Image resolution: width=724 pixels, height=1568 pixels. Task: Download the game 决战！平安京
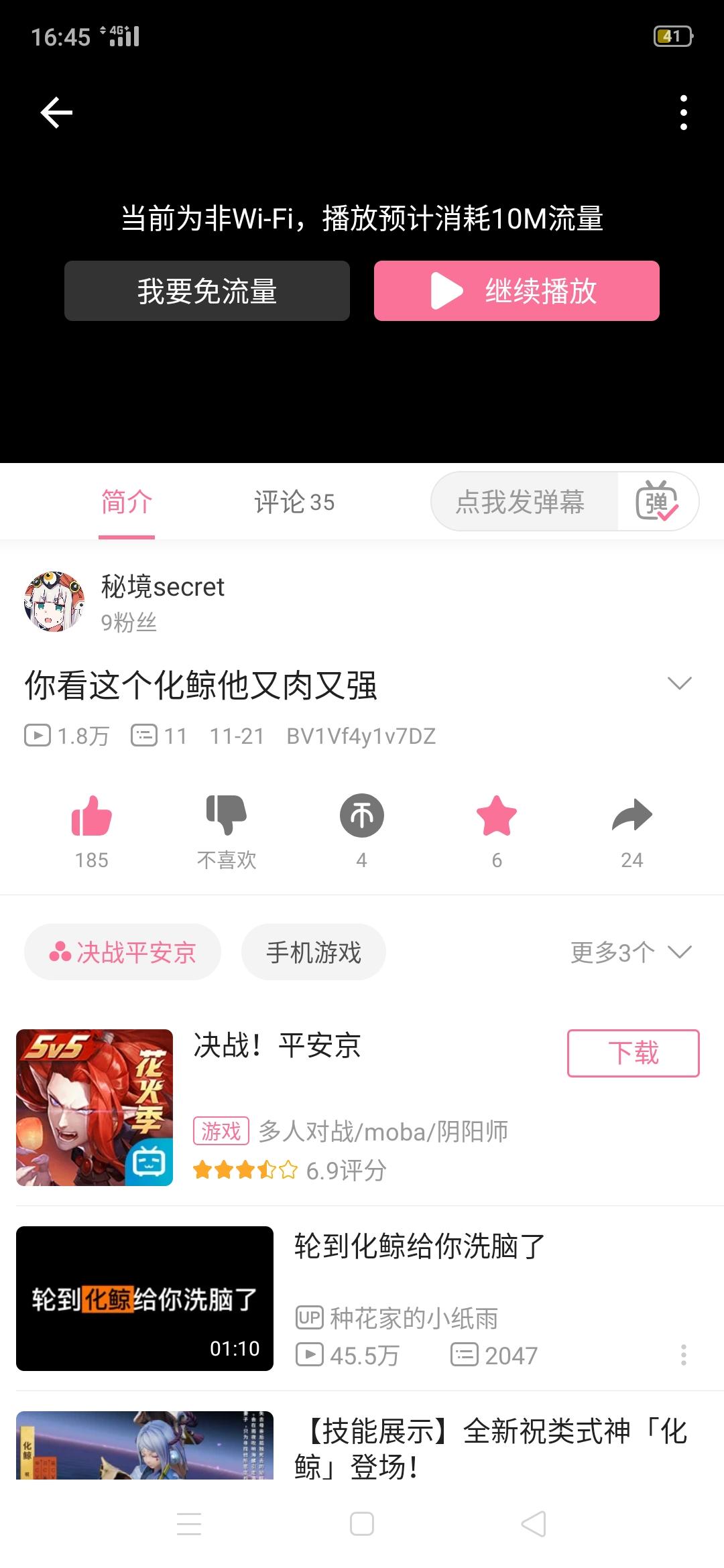tap(633, 1053)
